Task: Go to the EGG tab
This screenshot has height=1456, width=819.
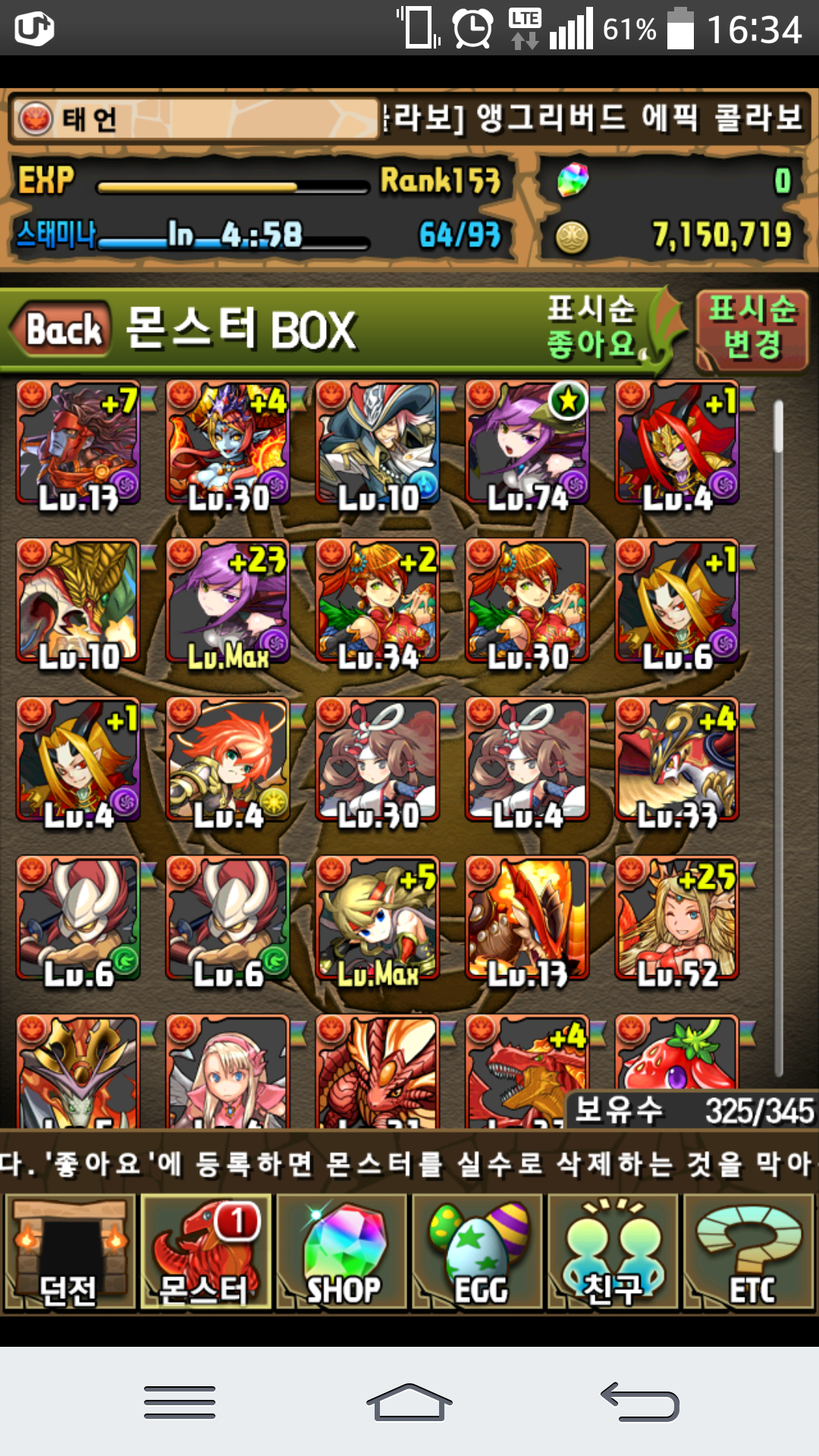Action: [x=478, y=1251]
